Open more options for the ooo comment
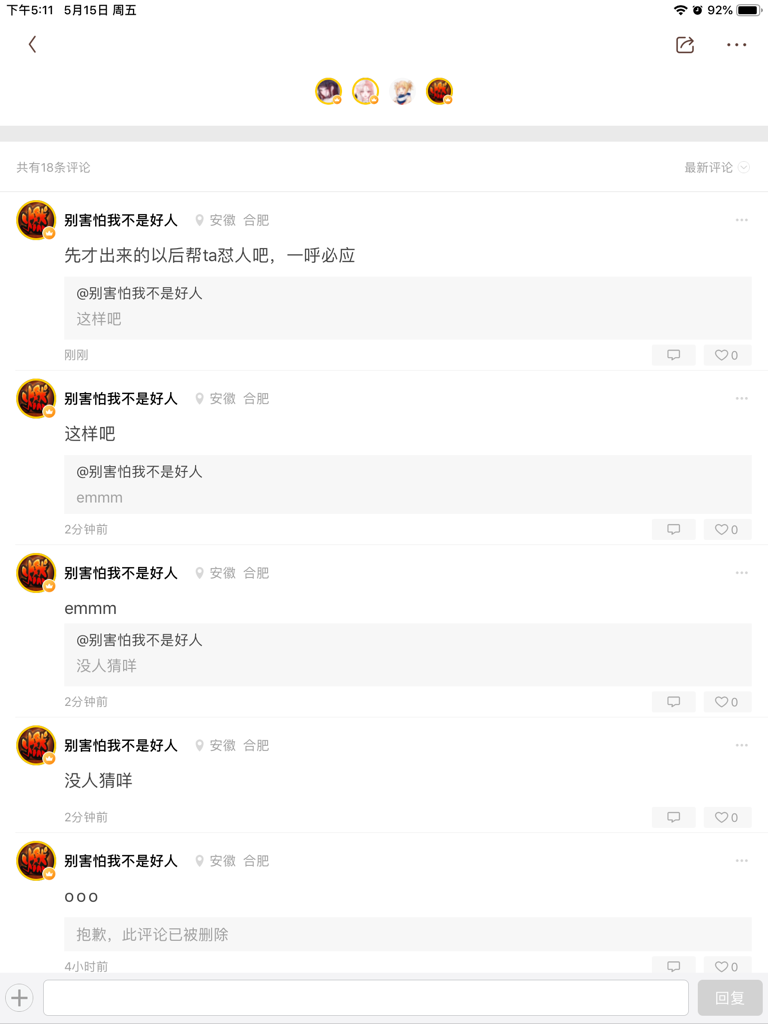The width and height of the screenshot is (768, 1024). tap(741, 861)
